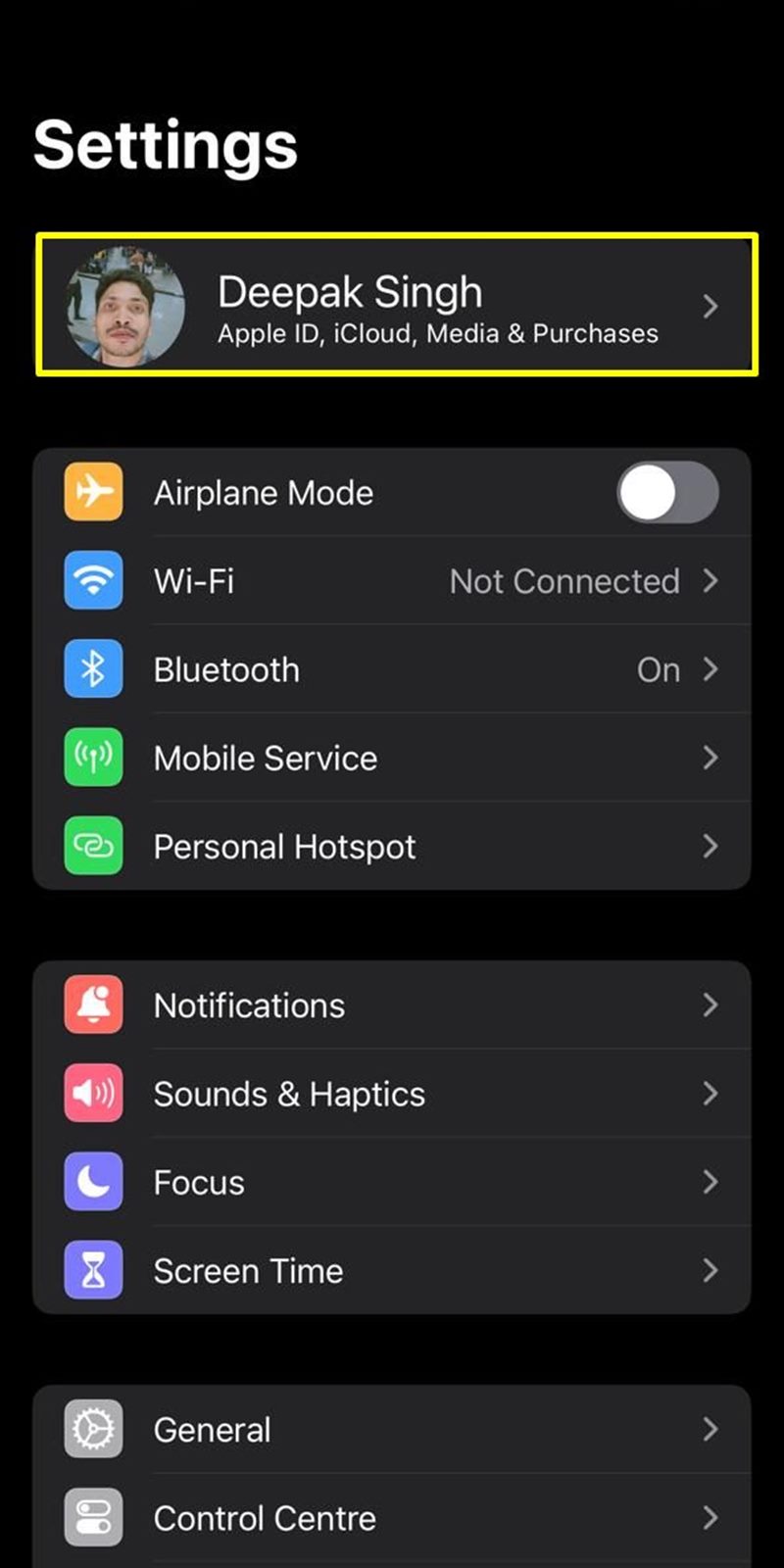The width and height of the screenshot is (784, 1568).
Task: Select the Focus moon icon
Action: 93,1182
